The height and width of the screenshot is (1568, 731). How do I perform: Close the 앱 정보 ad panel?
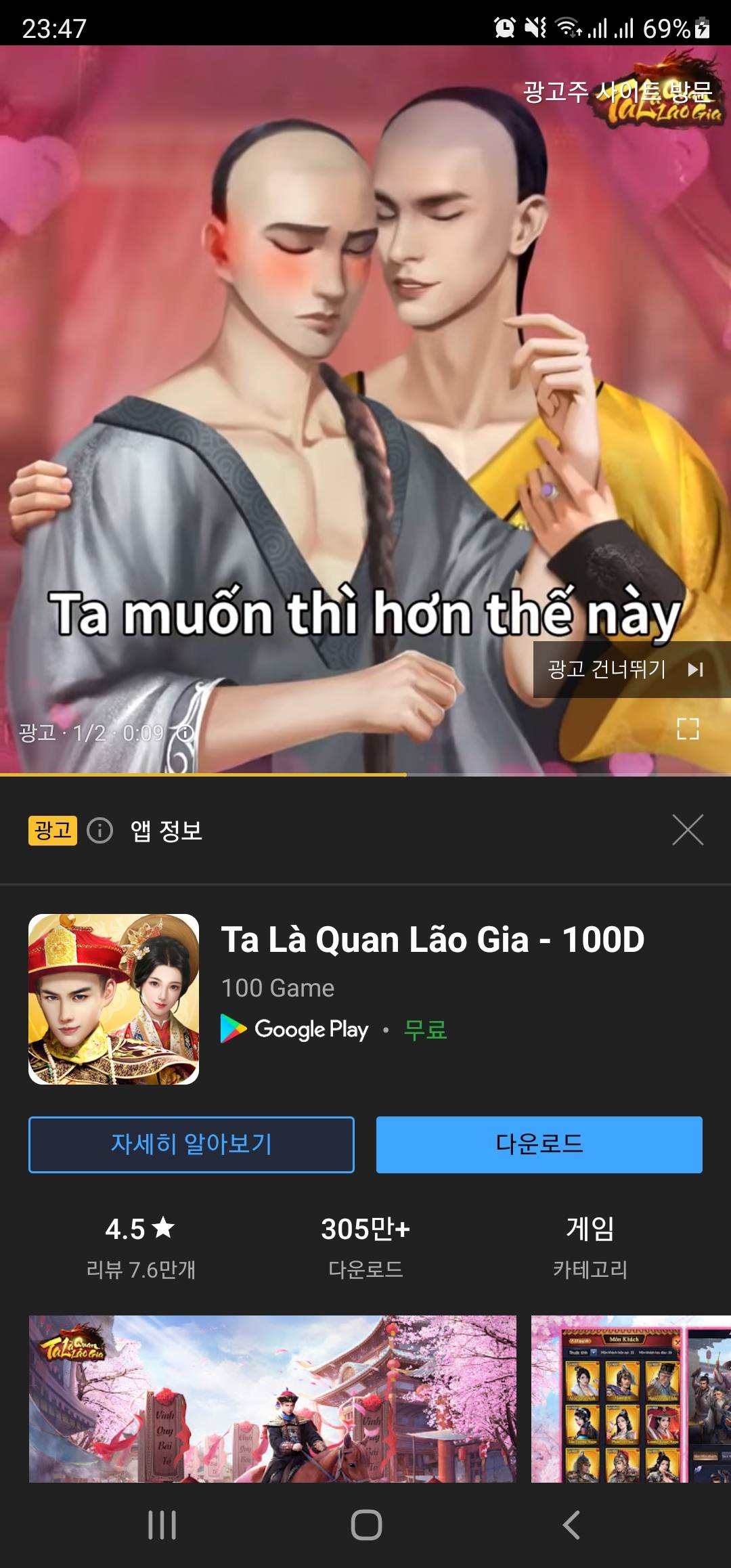688,830
